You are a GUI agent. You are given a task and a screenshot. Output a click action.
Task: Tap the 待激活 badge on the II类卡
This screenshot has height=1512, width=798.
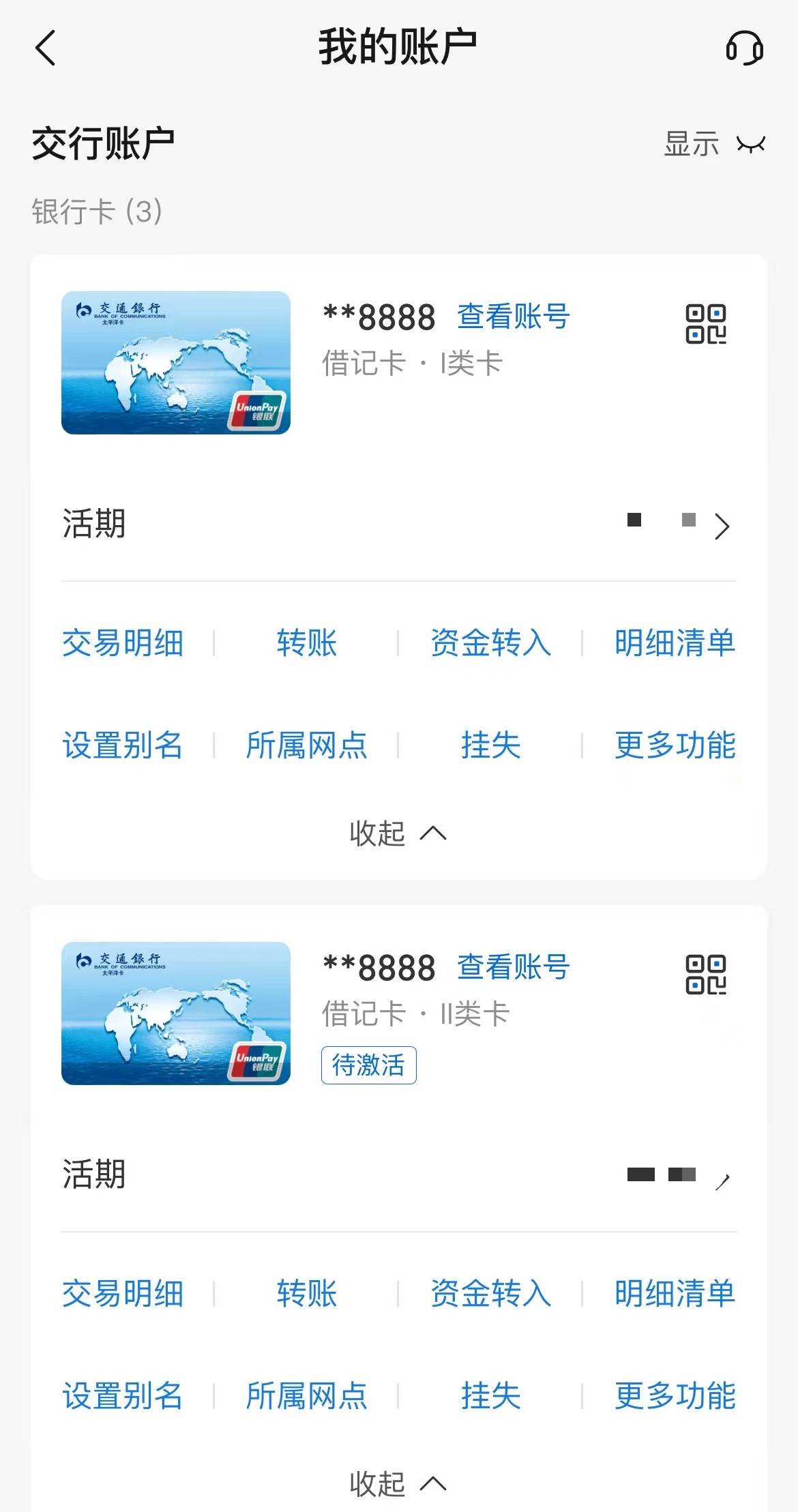tap(368, 1065)
